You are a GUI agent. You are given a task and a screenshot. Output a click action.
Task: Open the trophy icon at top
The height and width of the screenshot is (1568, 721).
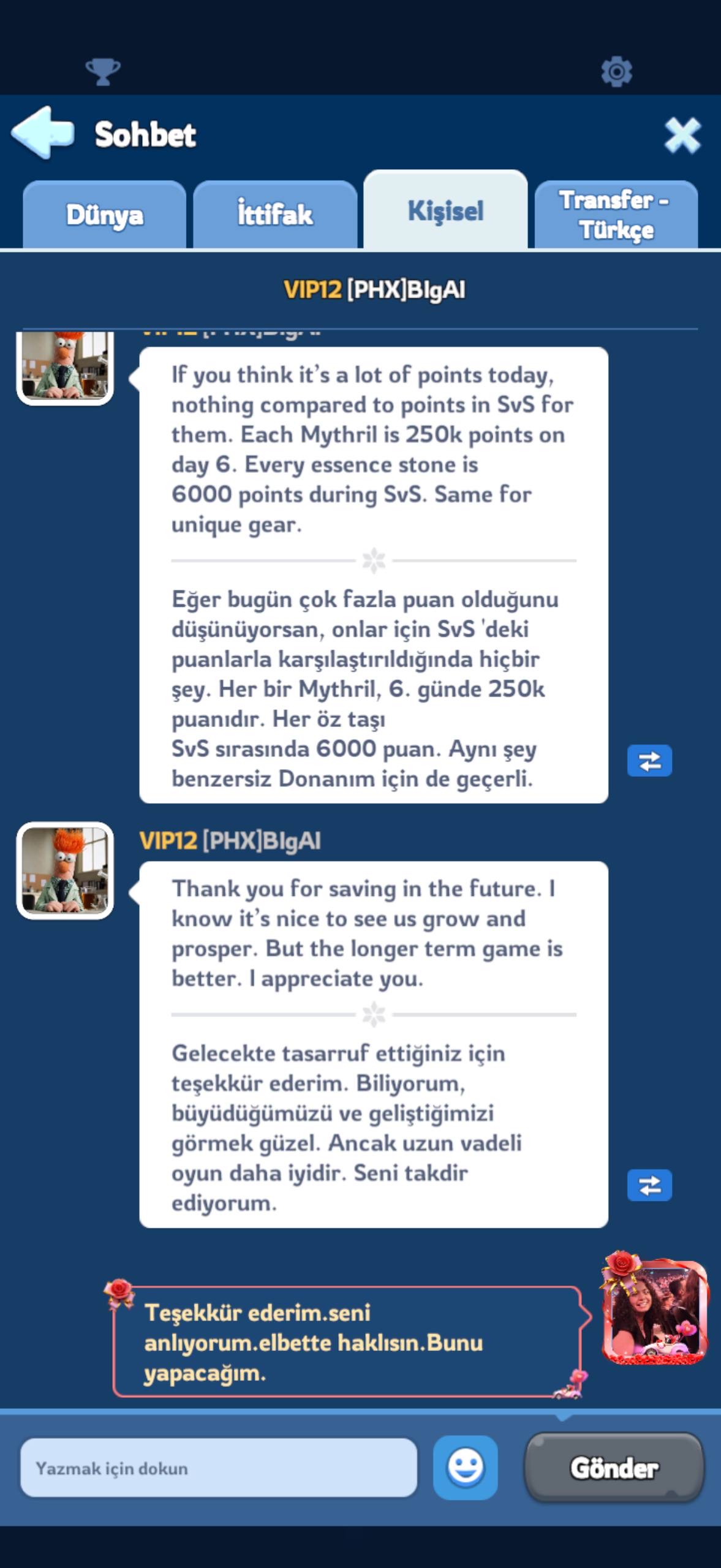[103, 72]
